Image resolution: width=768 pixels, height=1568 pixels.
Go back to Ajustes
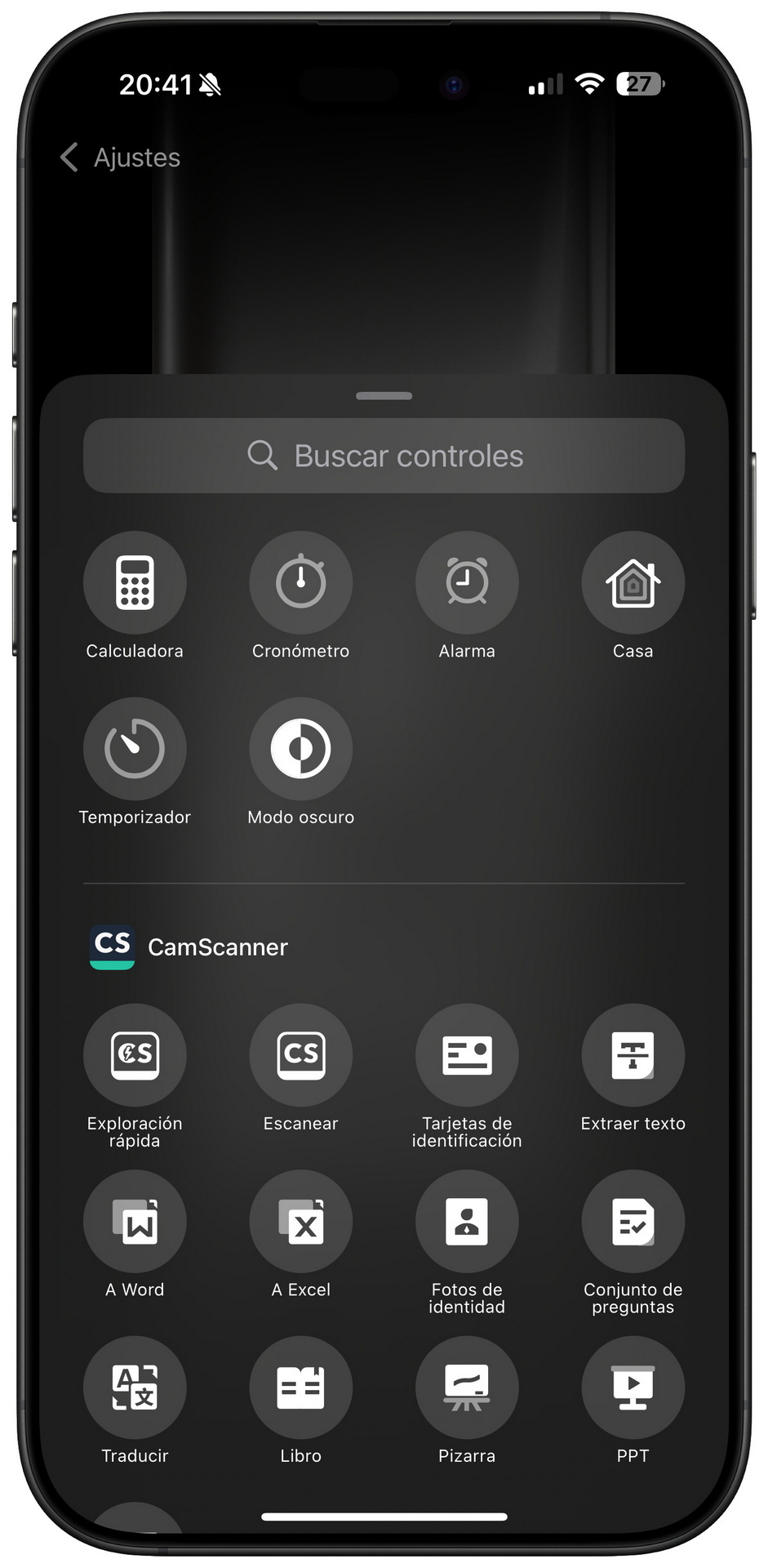121,157
